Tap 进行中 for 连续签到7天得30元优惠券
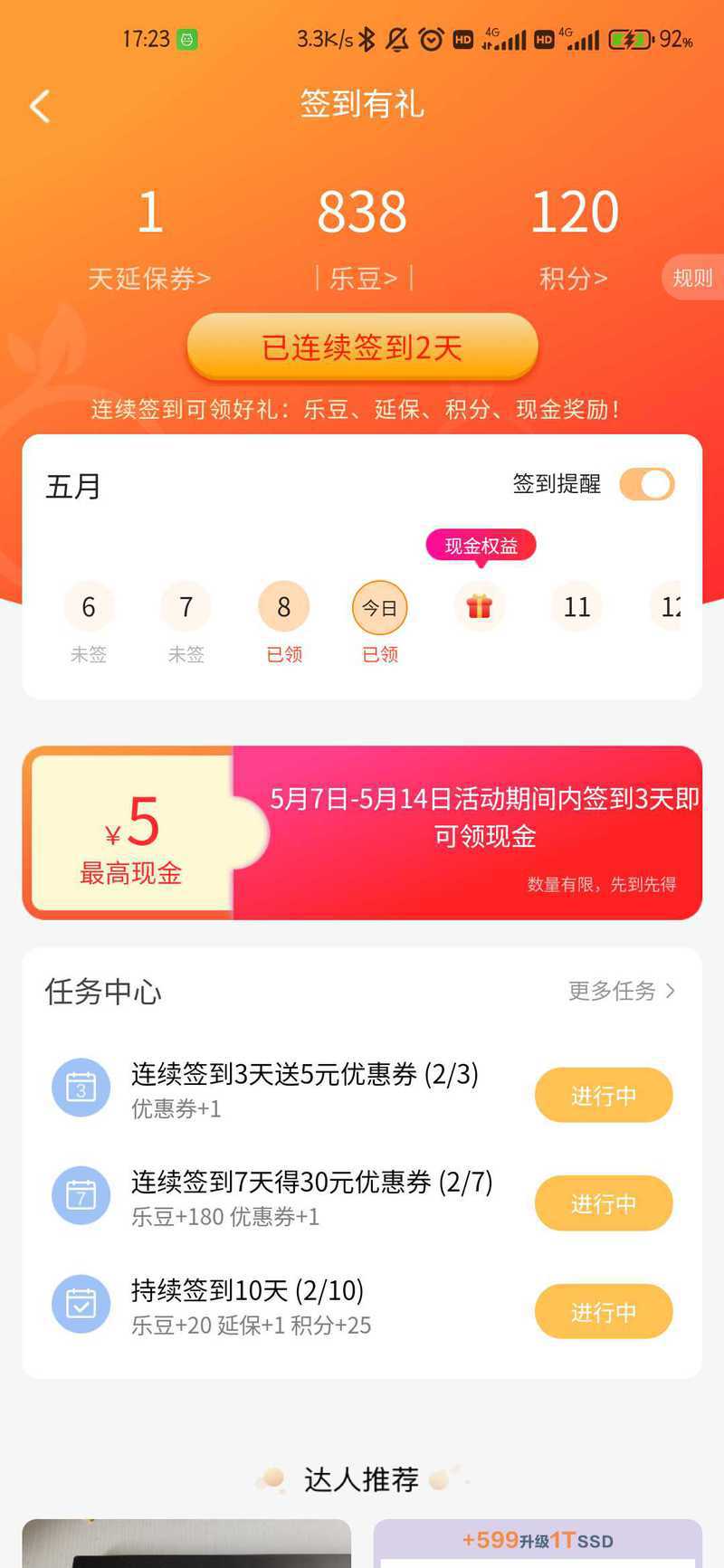The height and width of the screenshot is (1568, 724). click(604, 1203)
